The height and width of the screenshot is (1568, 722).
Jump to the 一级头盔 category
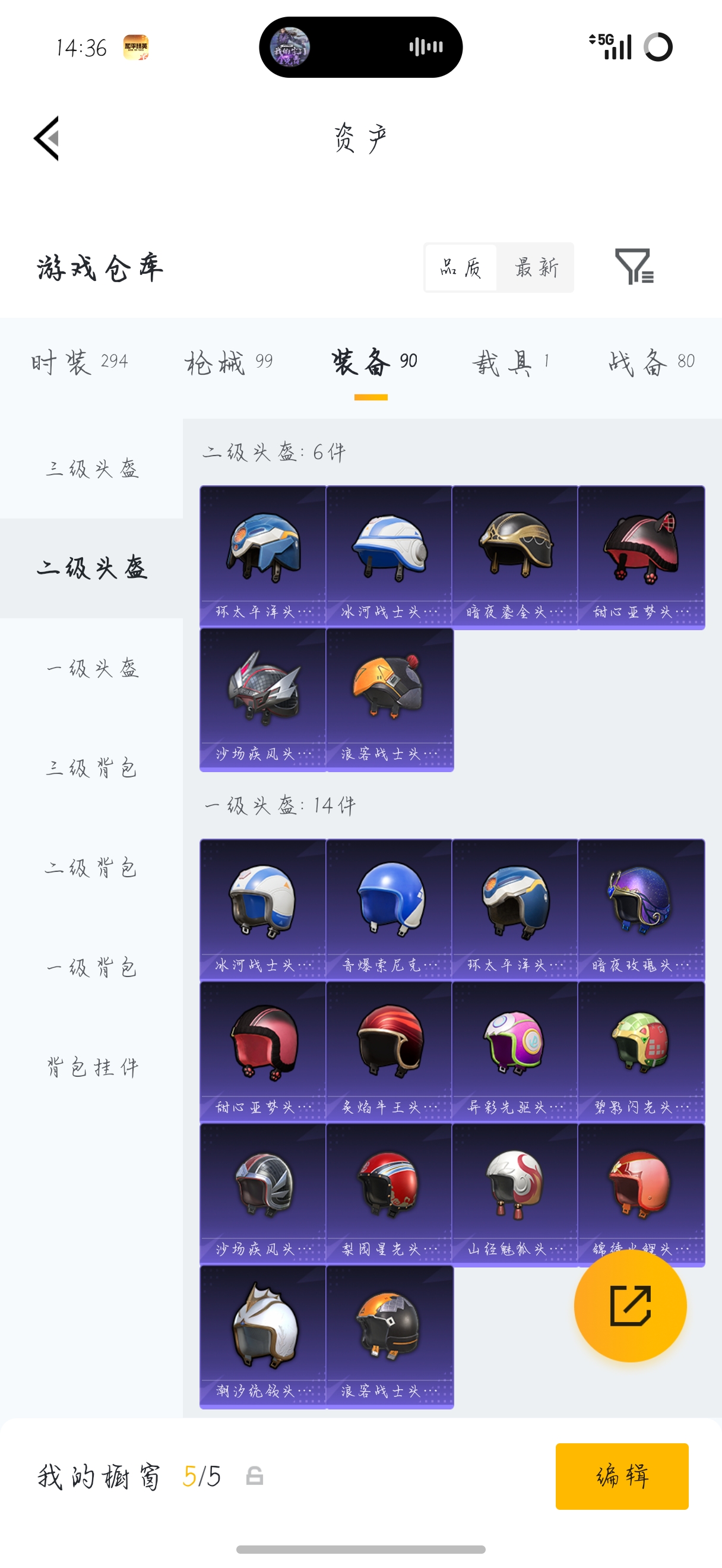(x=92, y=668)
